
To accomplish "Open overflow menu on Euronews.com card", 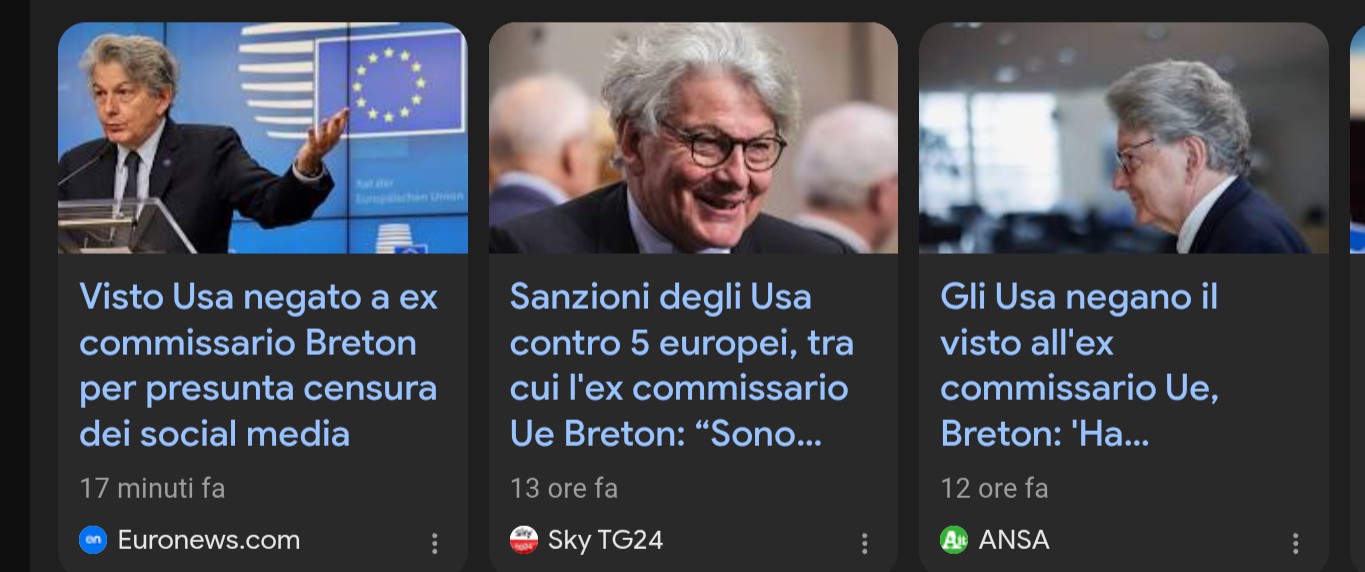I will (x=434, y=543).
